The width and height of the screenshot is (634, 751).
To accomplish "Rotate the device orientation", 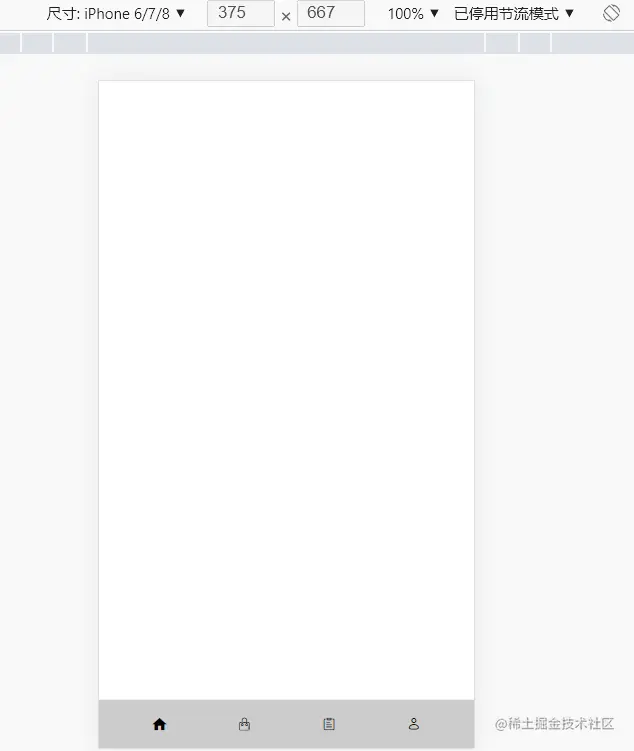I will coord(611,14).
